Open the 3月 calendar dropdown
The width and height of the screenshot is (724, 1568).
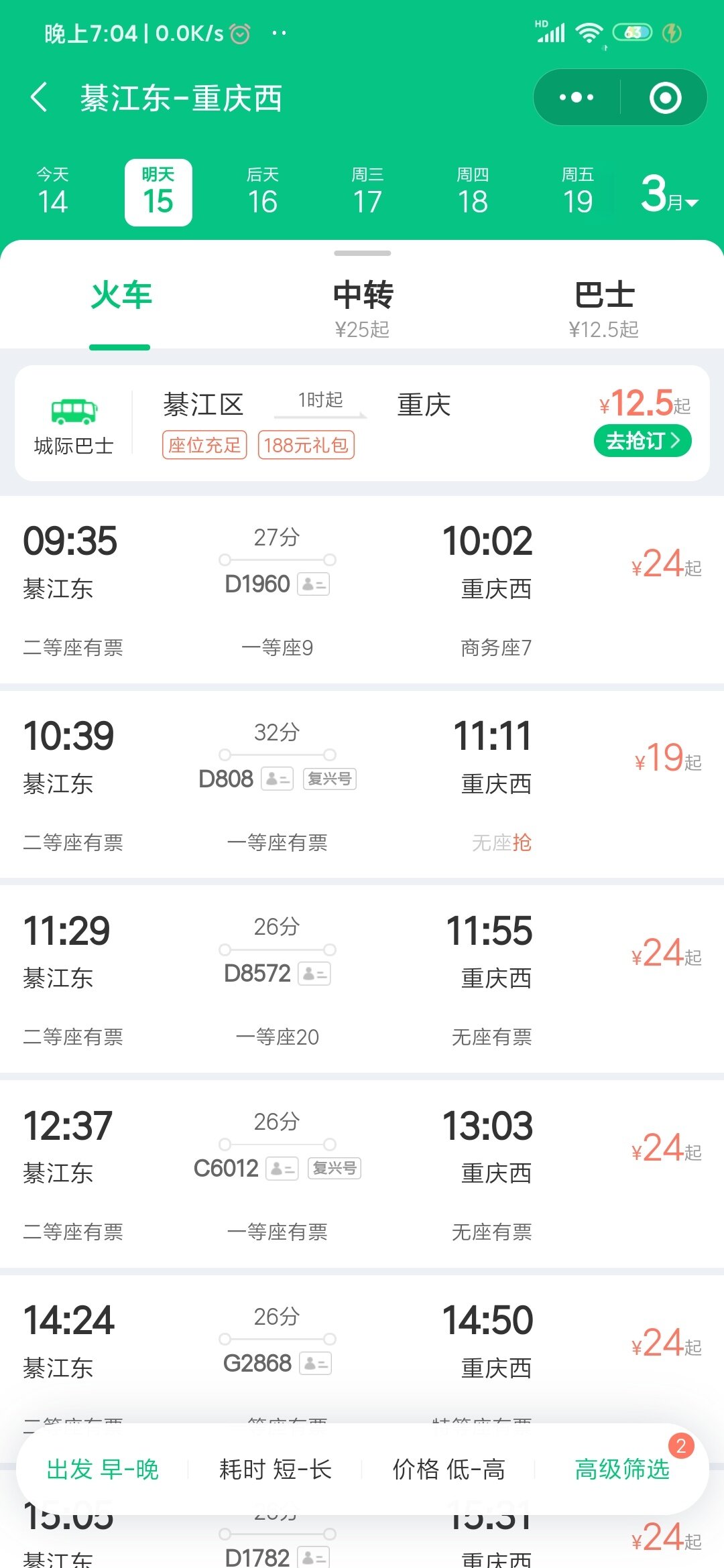(668, 194)
